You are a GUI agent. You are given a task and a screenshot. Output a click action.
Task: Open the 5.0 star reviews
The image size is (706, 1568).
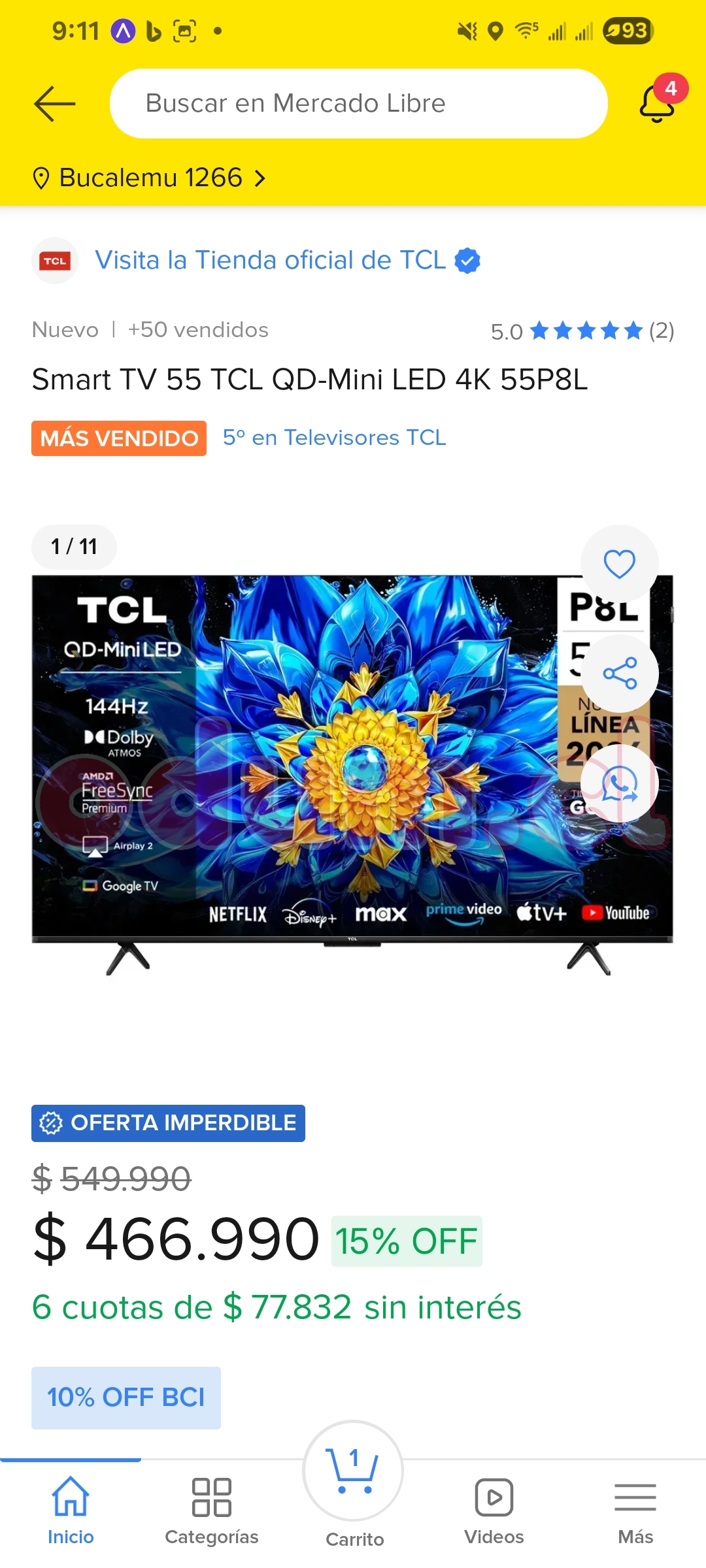click(582, 331)
